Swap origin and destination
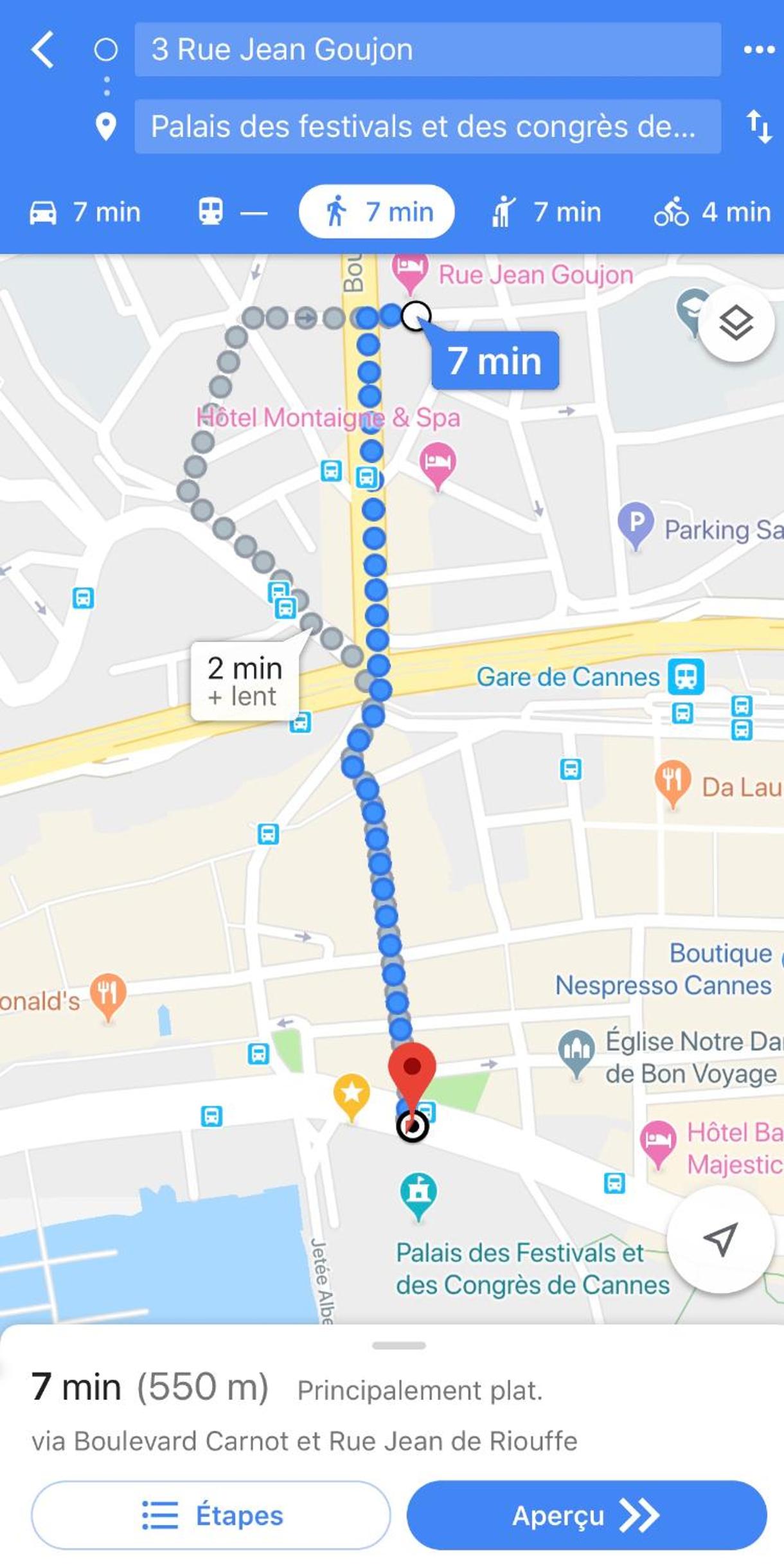Image resolution: width=784 pixels, height=1568 pixels. click(758, 127)
